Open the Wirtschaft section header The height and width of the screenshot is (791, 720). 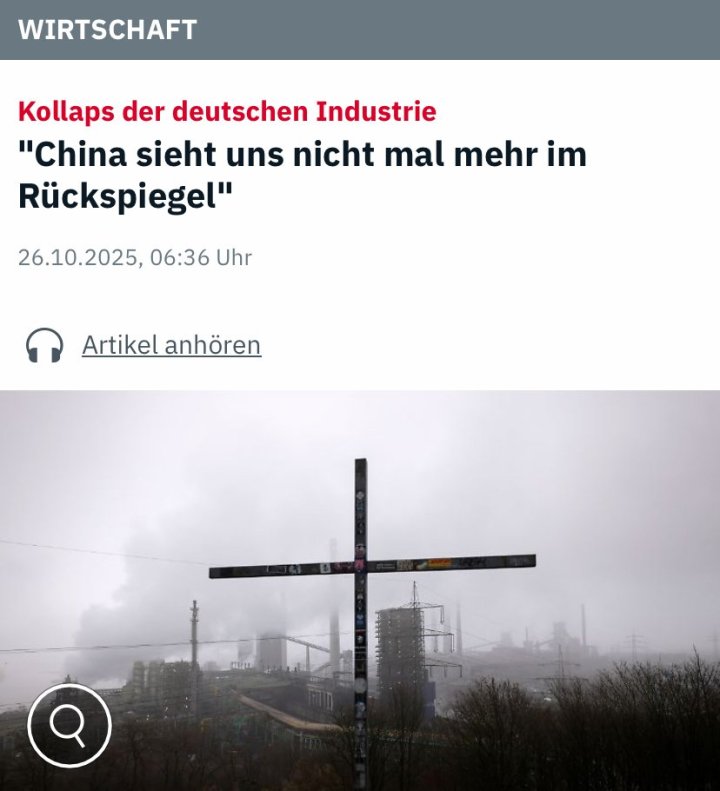click(x=107, y=29)
